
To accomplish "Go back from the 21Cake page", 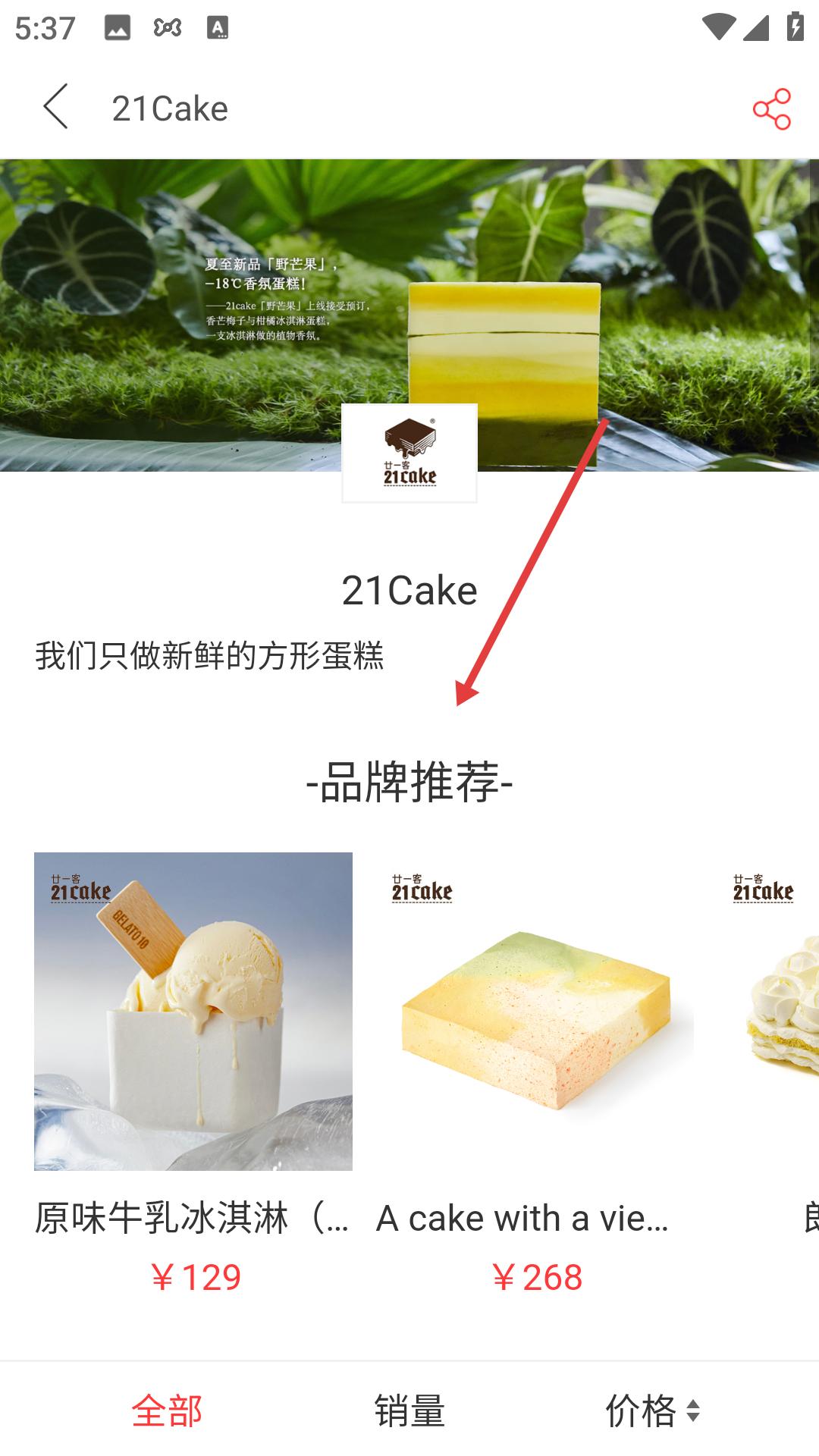I will pos(56,107).
